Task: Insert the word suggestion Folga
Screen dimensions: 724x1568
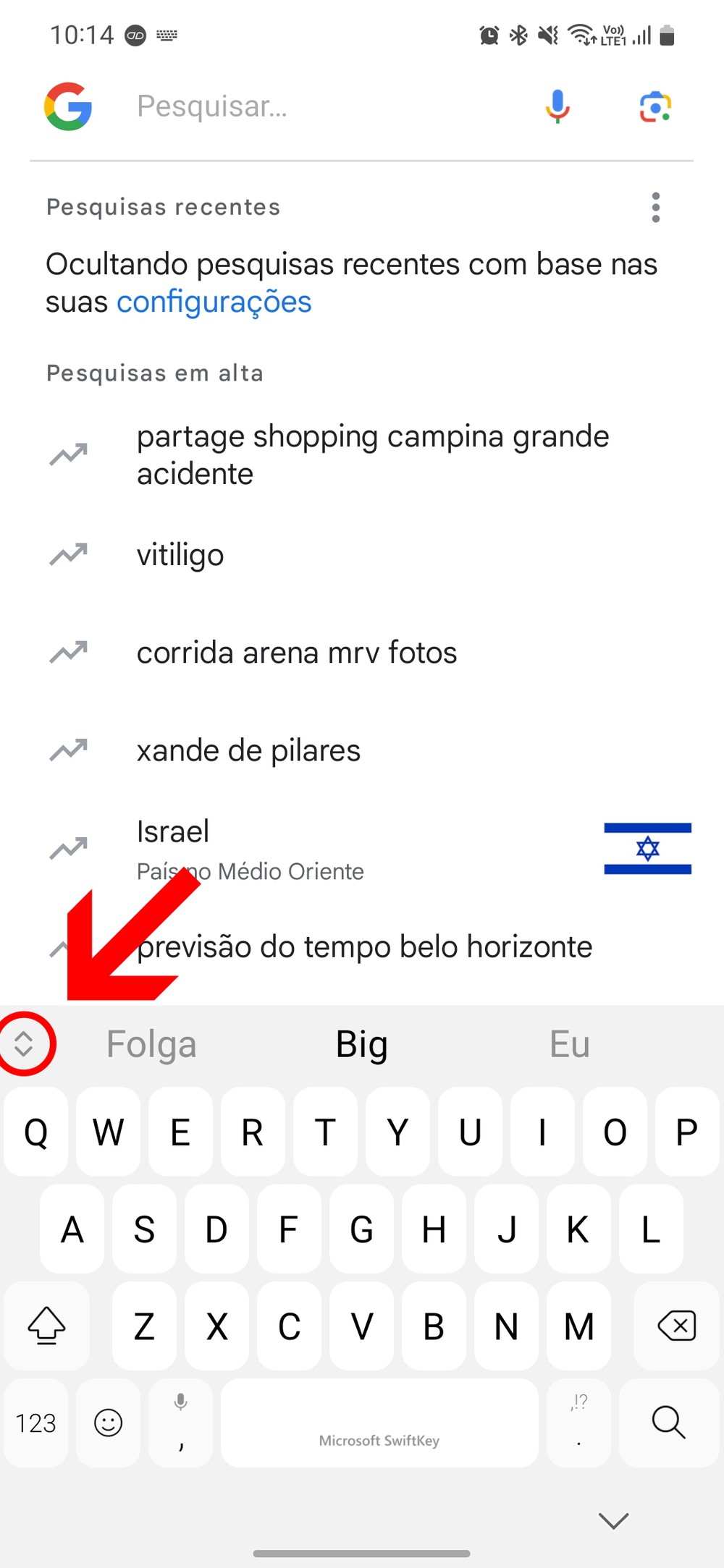Action: pos(151,1044)
